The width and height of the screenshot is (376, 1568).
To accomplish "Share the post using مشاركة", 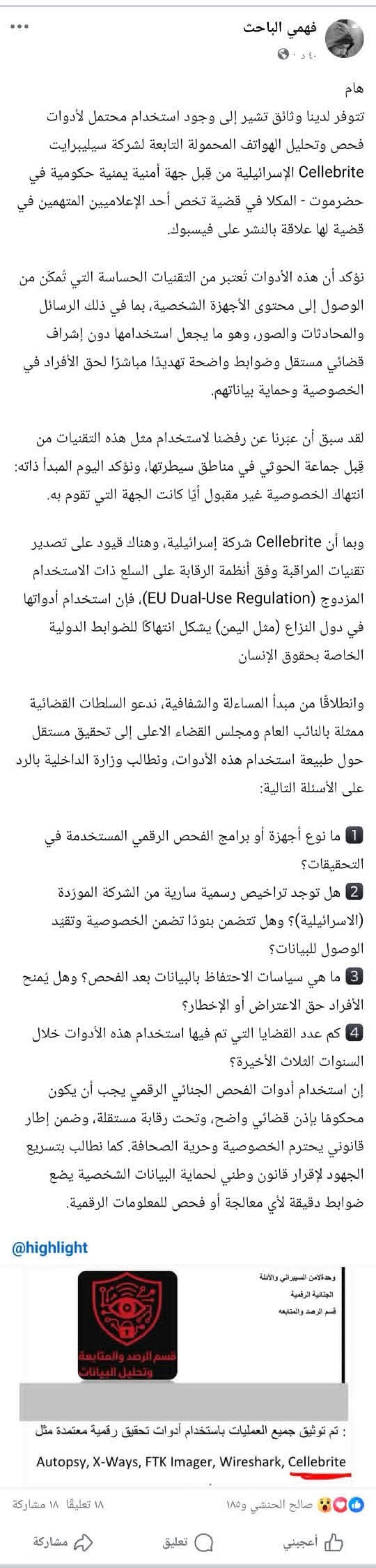I will 61,1543.
